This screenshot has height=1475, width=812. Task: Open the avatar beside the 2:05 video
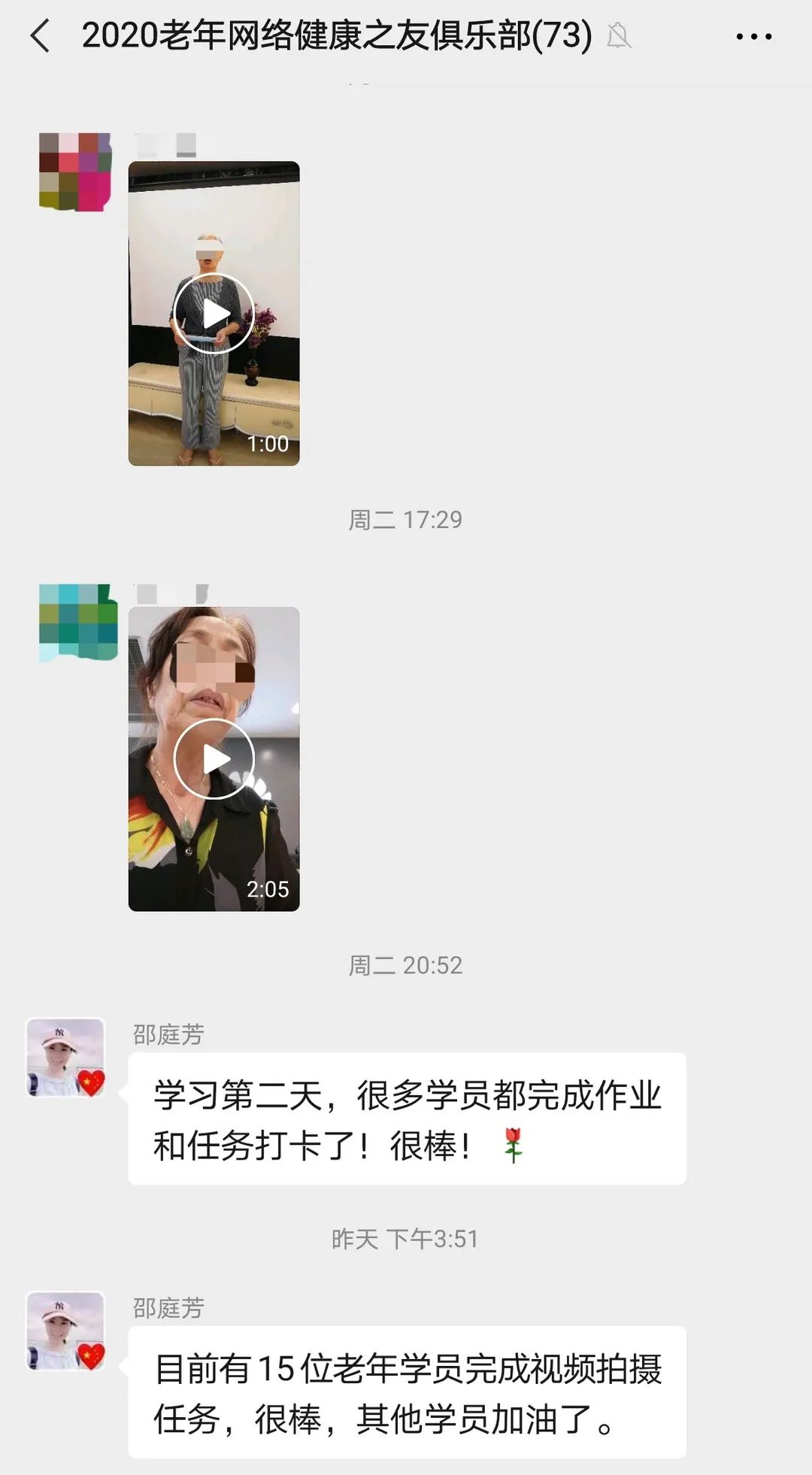click(x=78, y=623)
